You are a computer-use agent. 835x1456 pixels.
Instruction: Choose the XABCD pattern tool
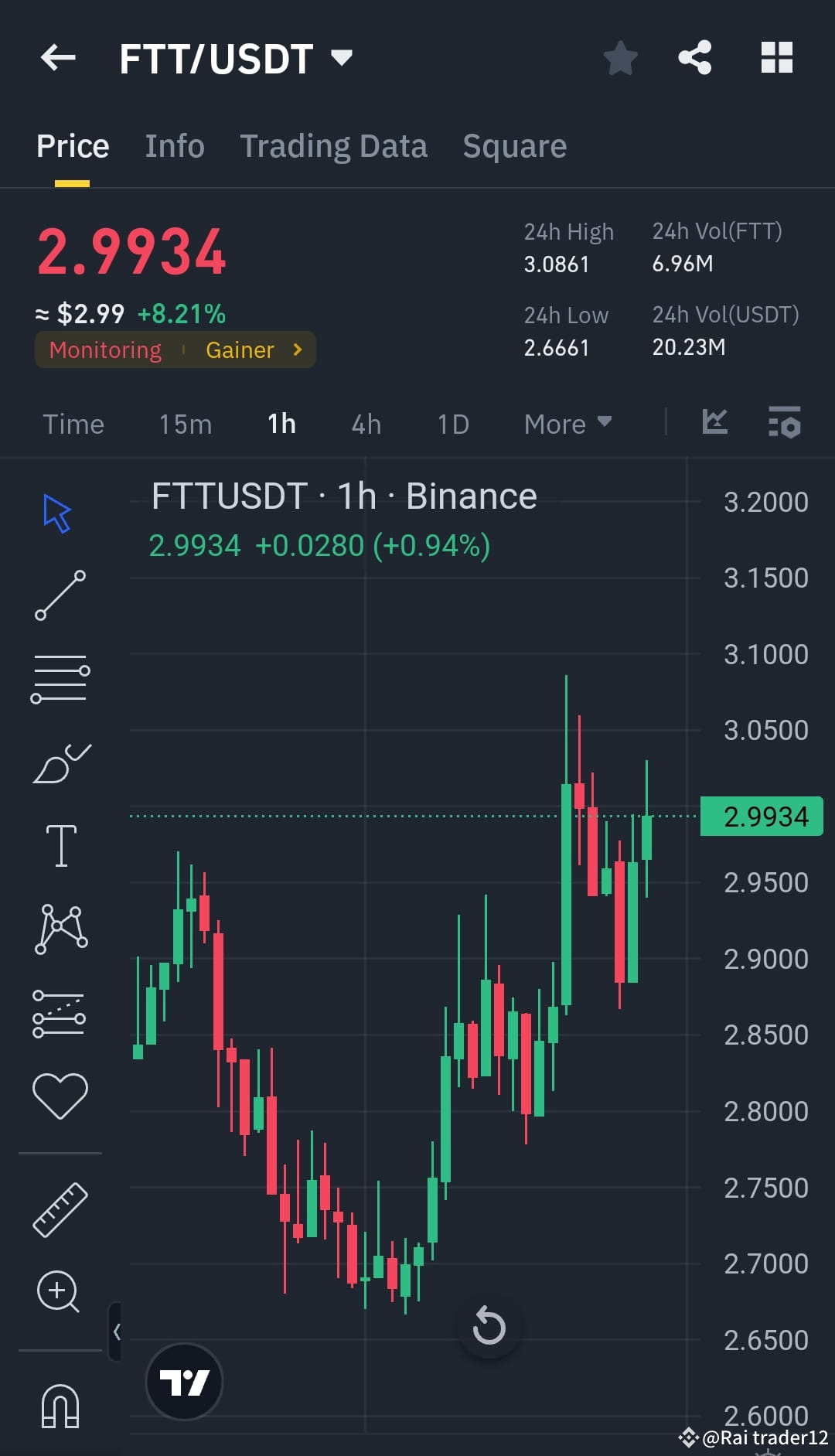pyautogui.click(x=60, y=928)
